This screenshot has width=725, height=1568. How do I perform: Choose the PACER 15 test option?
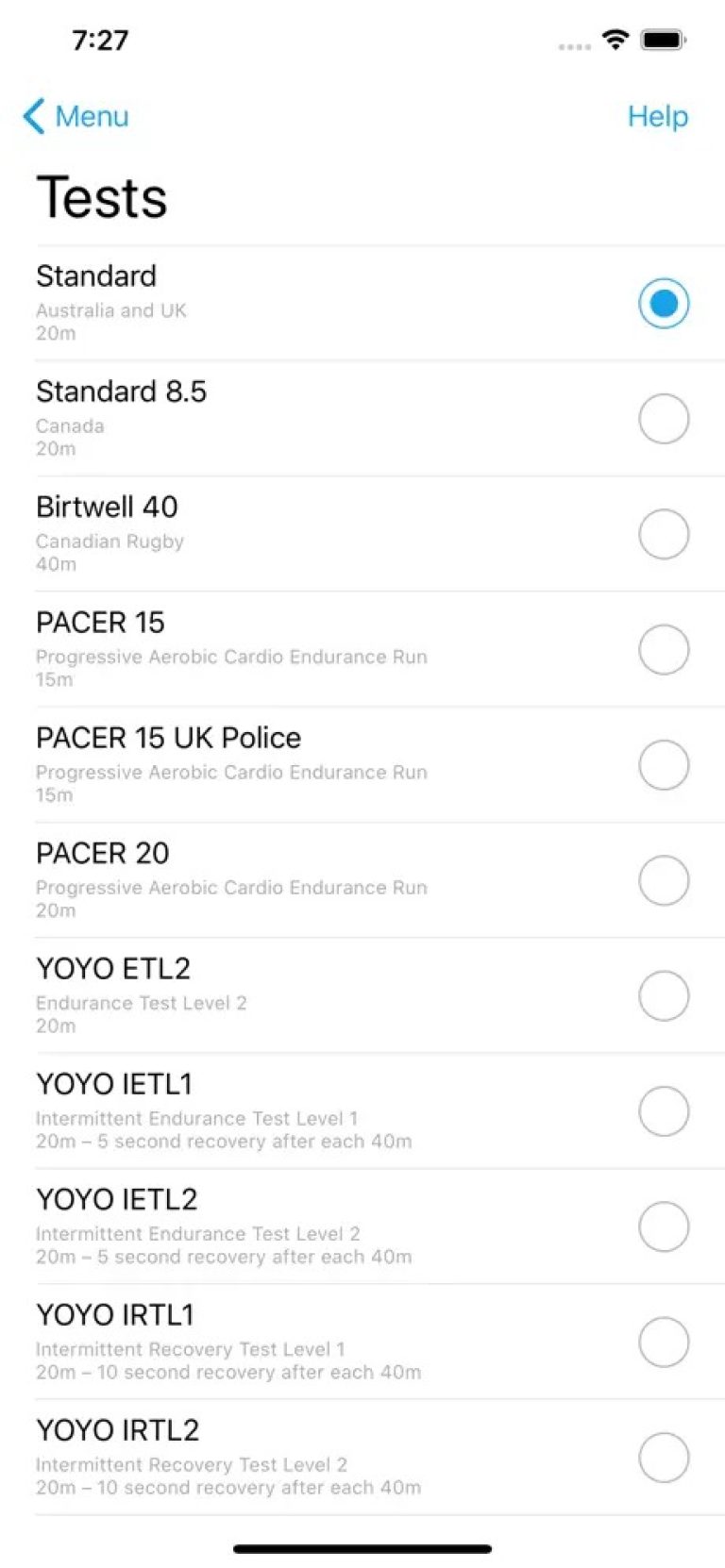(x=664, y=649)
